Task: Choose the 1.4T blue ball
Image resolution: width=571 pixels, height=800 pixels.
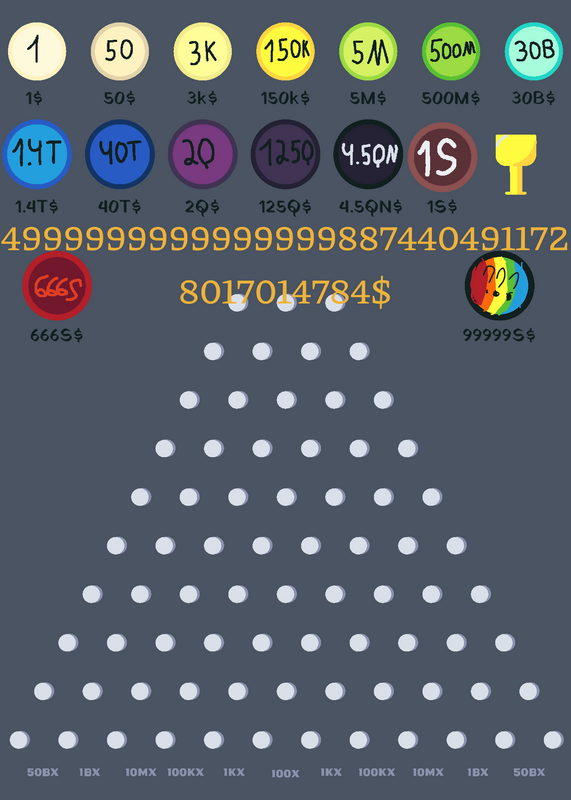Action: (x=37, y=155)
